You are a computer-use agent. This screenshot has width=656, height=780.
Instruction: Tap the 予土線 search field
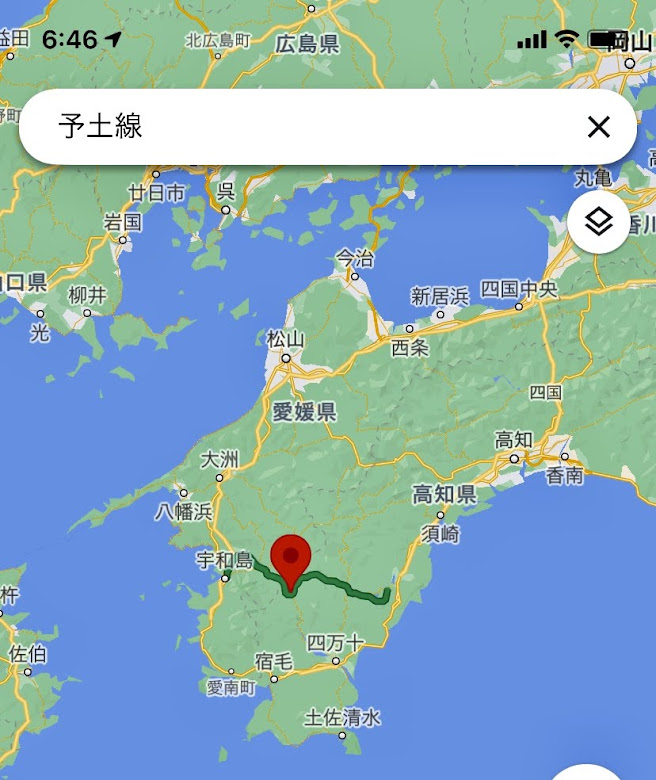tap(300, 127)
